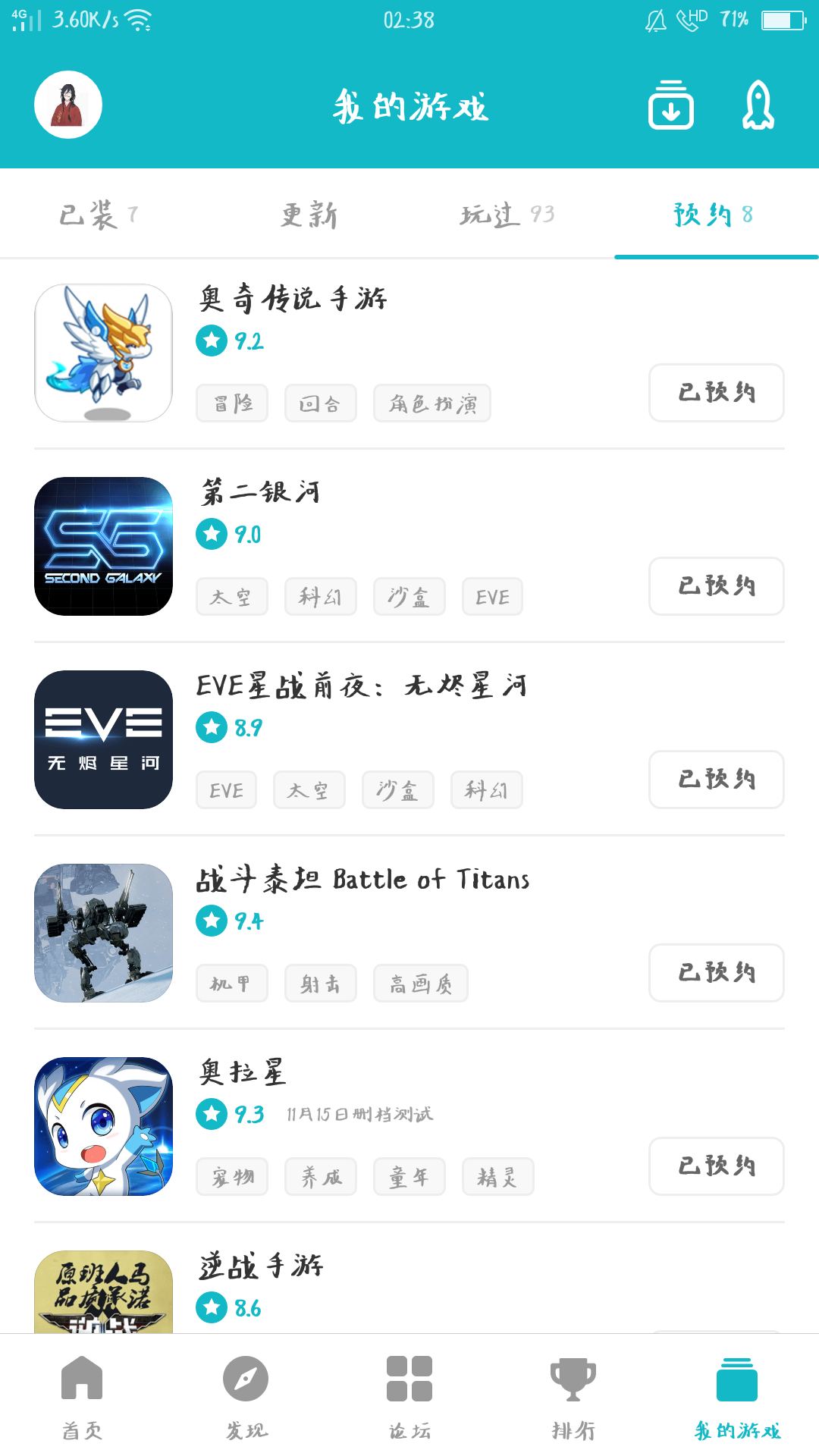Select the 预约 tab

point(714,215)
